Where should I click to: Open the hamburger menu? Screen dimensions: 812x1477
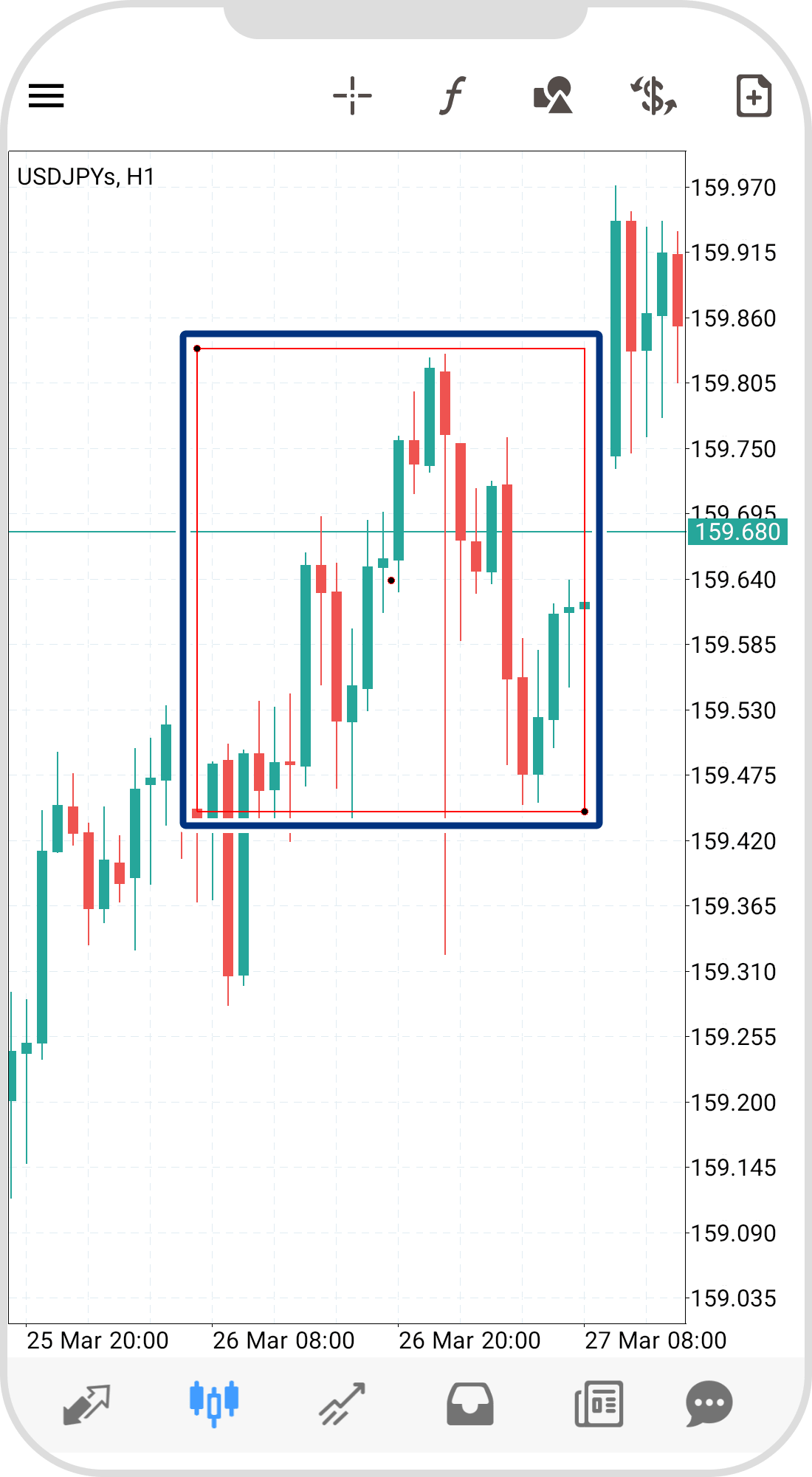pos(47,96)
